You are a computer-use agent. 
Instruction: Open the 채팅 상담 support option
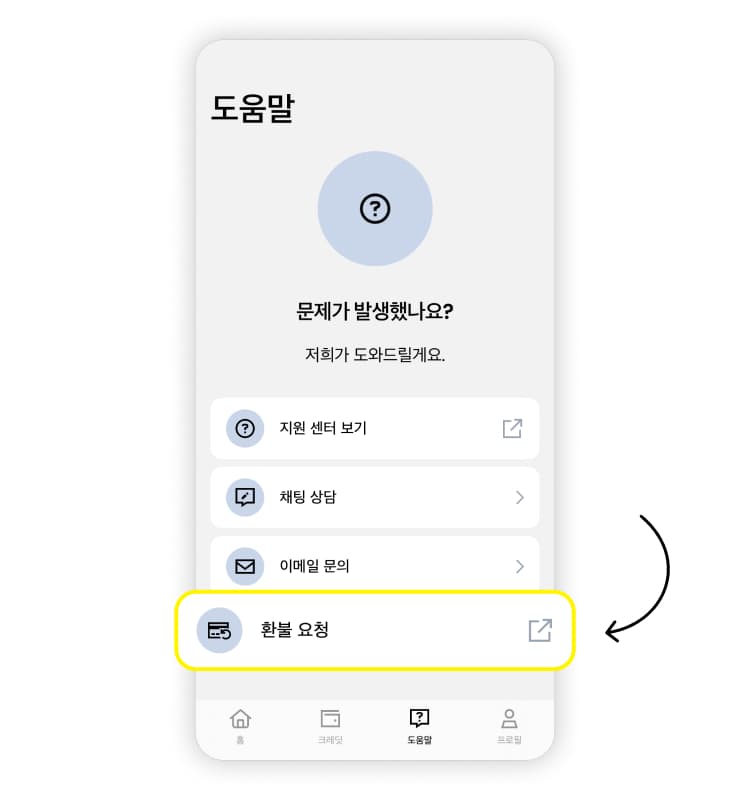coord(375,497)
